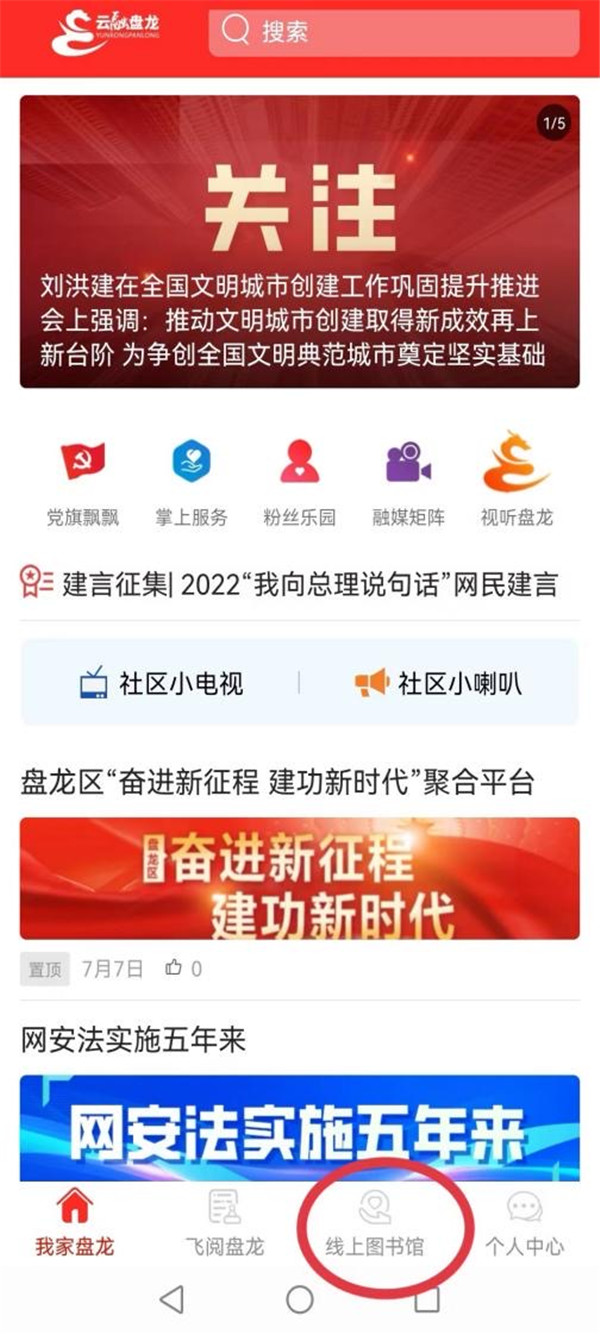Open the 融媒矩阵 shortcut

pyautogui.click(x=408, y=481)
